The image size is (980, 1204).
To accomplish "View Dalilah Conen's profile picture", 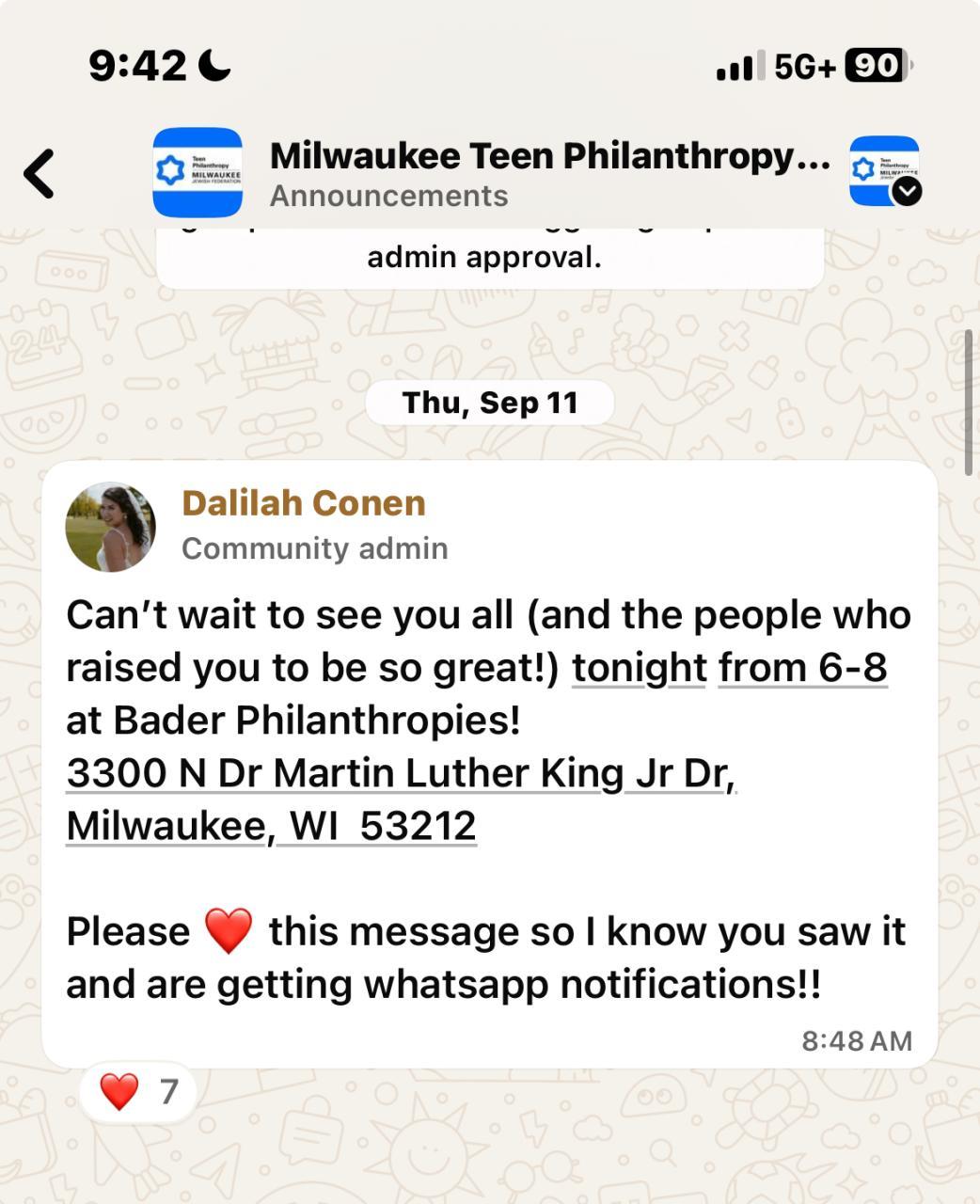I will [x=111, y=527].
